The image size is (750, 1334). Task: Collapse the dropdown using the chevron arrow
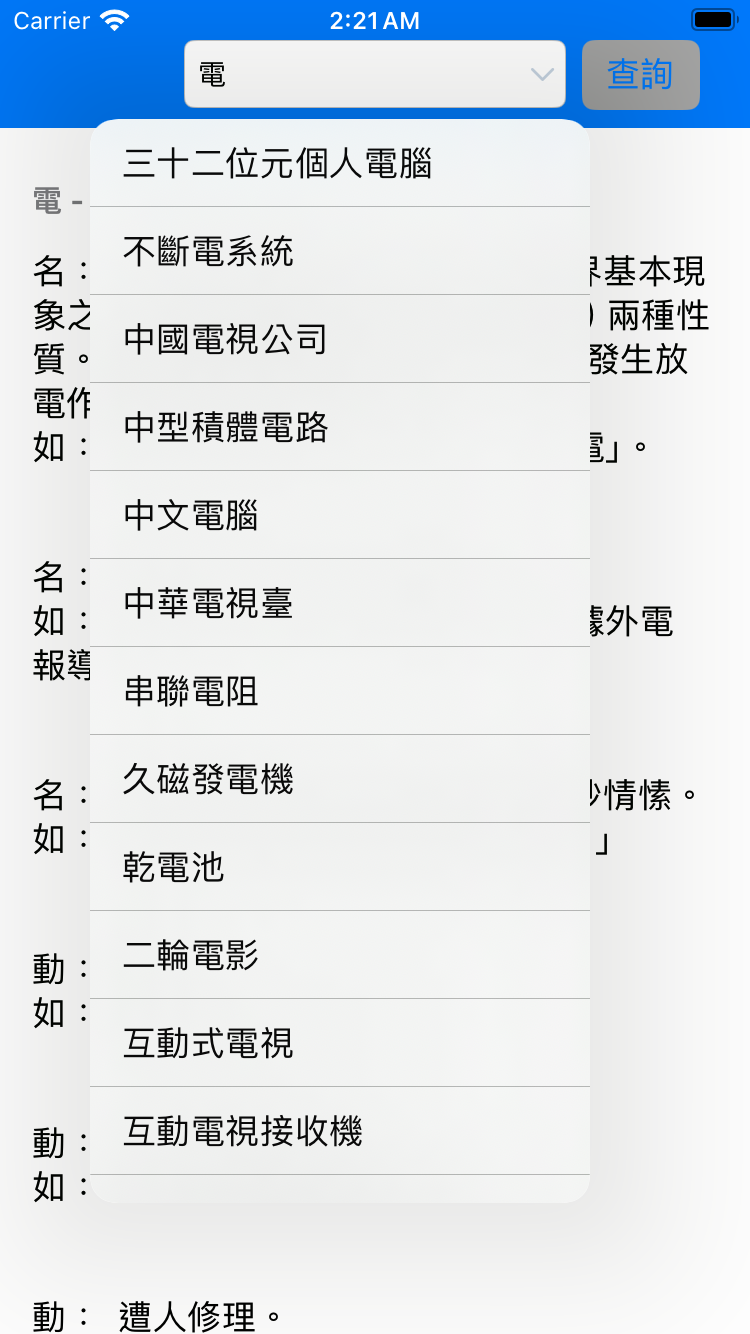[542, 74]
